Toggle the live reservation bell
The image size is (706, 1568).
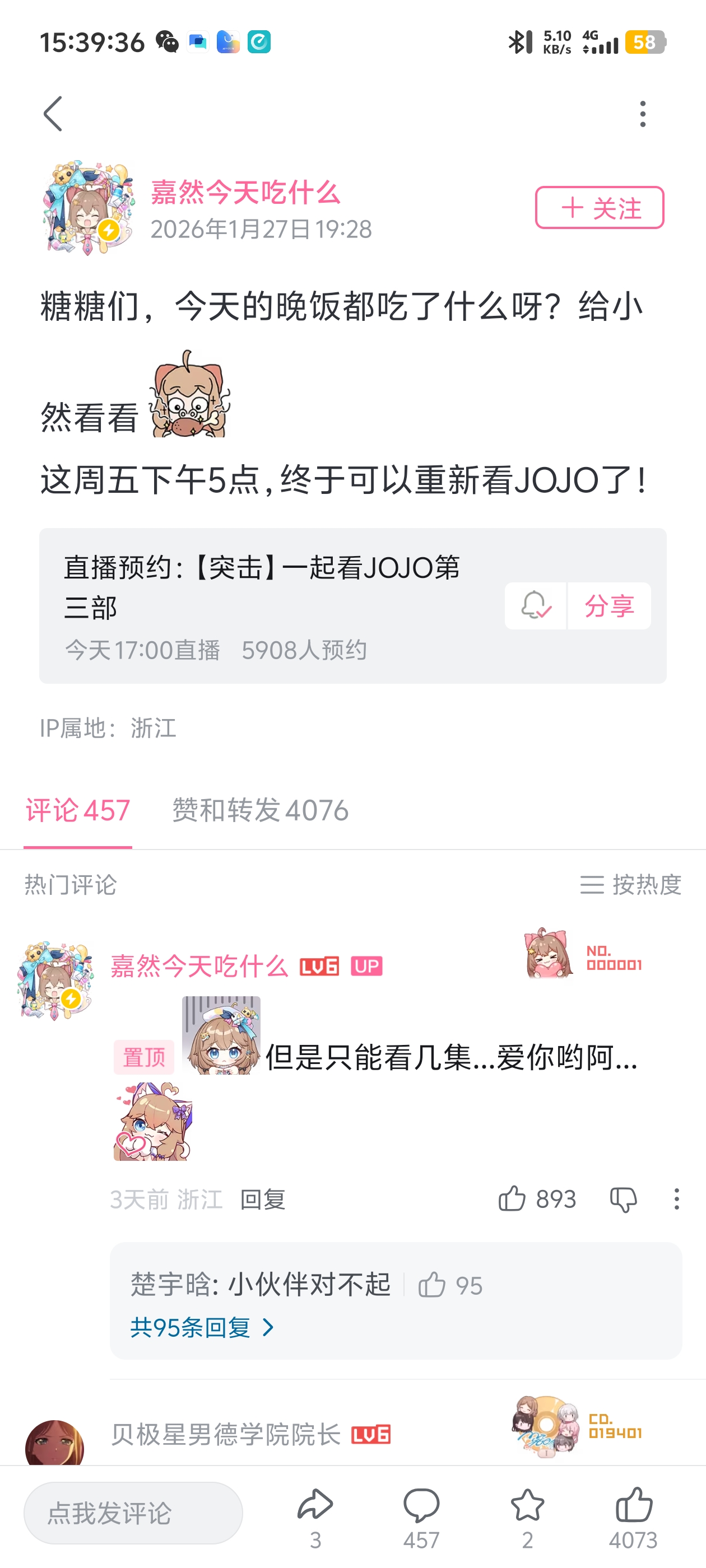[536, 606]
